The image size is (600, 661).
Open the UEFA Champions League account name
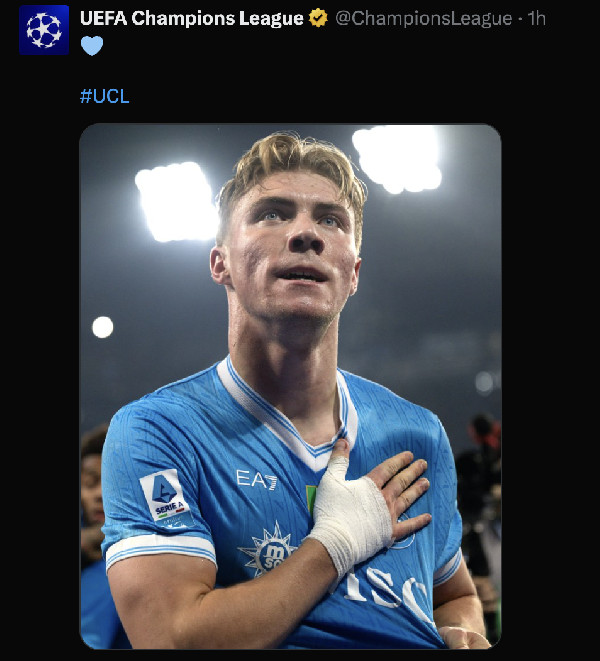tap(191, 19)
